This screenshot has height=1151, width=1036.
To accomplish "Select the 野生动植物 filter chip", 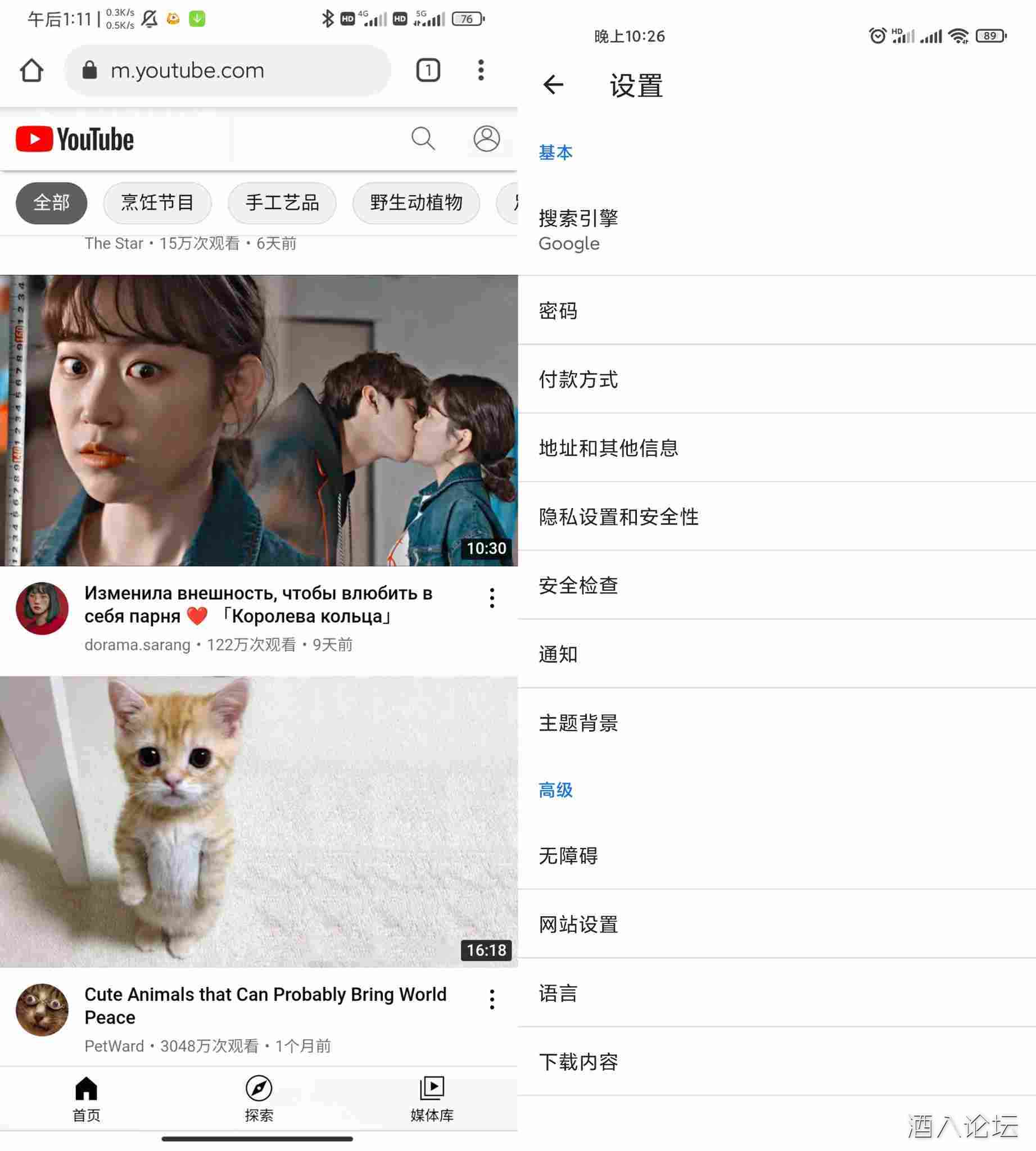I will tap(416, 203).
